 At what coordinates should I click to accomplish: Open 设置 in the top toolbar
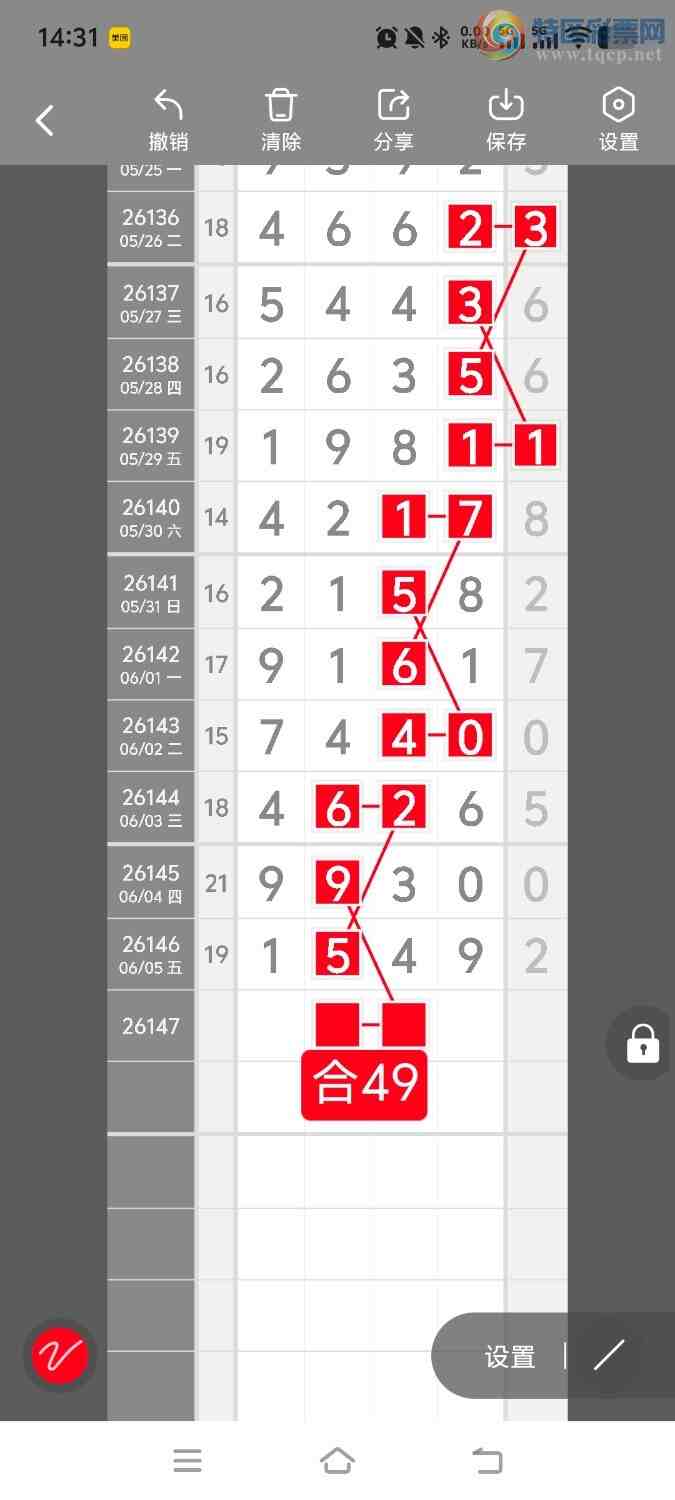[618, 121]
